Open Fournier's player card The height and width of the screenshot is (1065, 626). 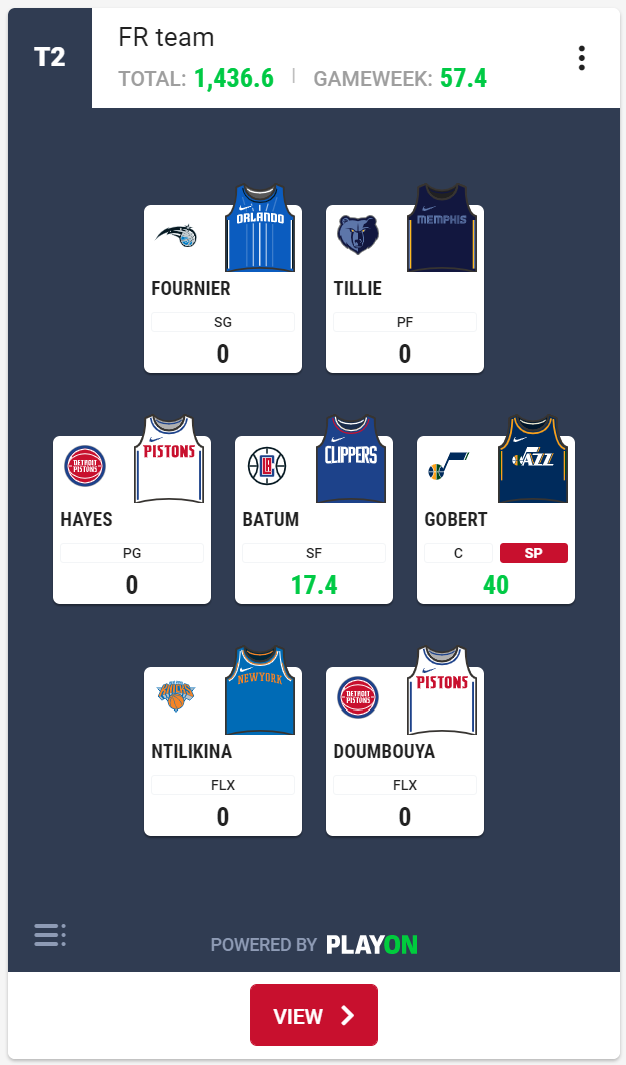pos(223,289)
